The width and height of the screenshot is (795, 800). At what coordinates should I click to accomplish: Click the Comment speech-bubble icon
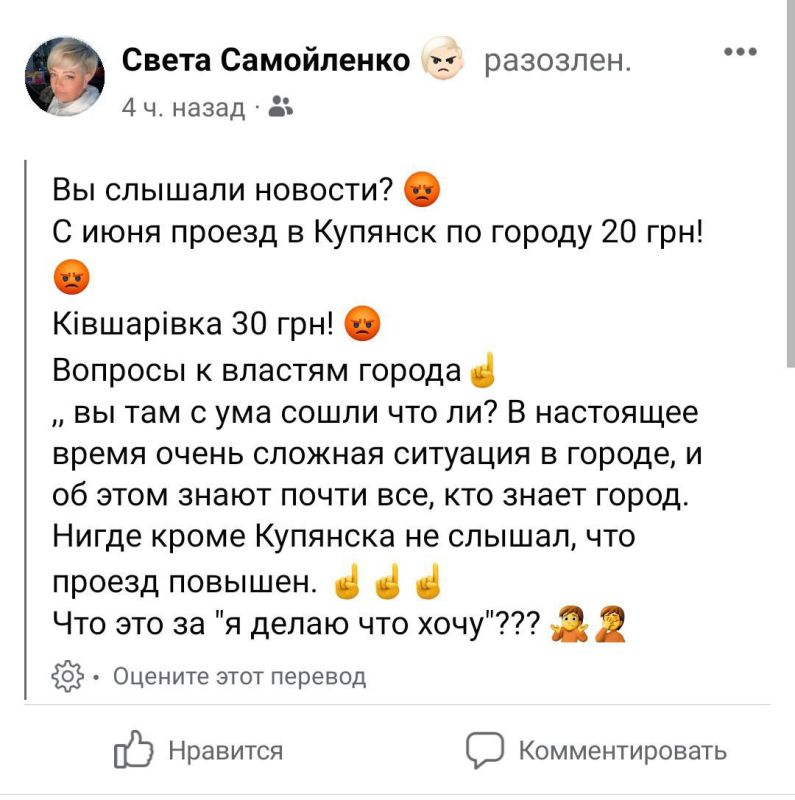pos(484,747)
